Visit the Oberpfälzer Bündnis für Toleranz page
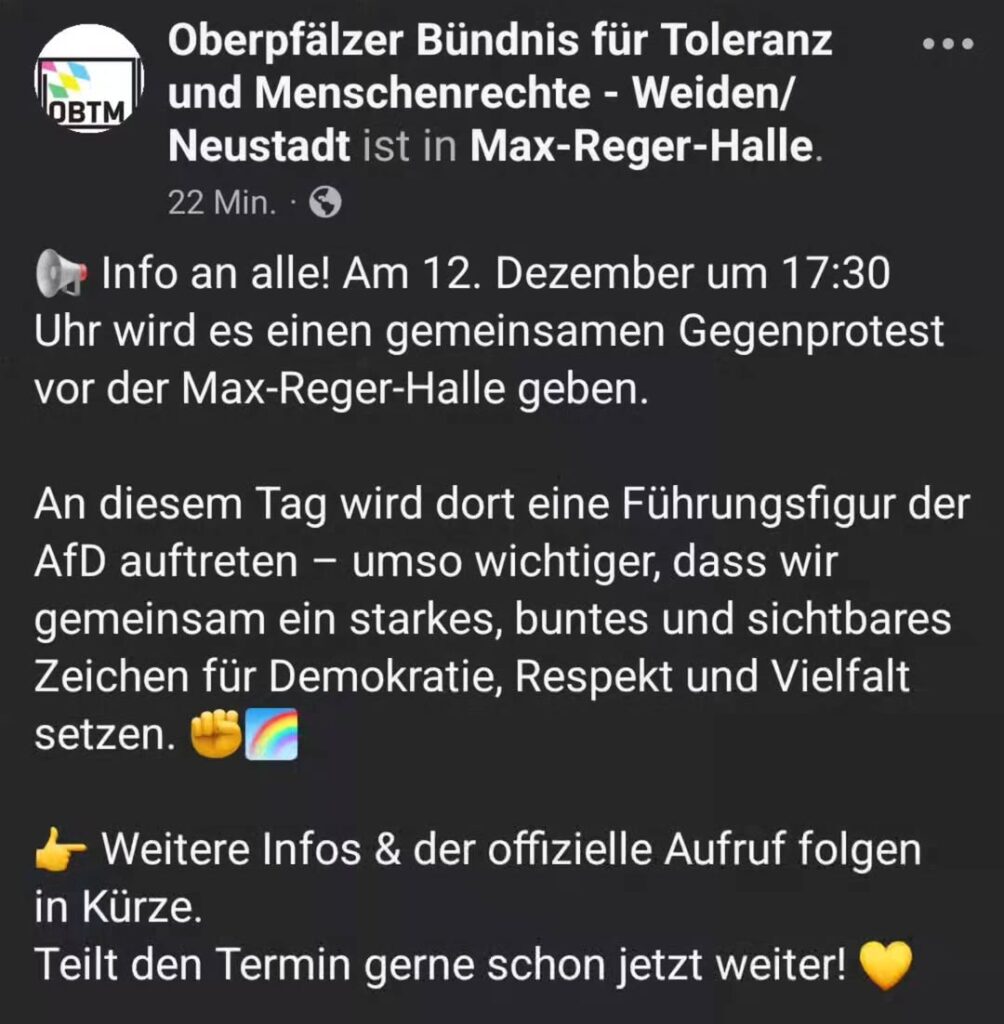The height and width of the screenshot is (1024, 1004). pyautogui.click(x=500, y=43)
